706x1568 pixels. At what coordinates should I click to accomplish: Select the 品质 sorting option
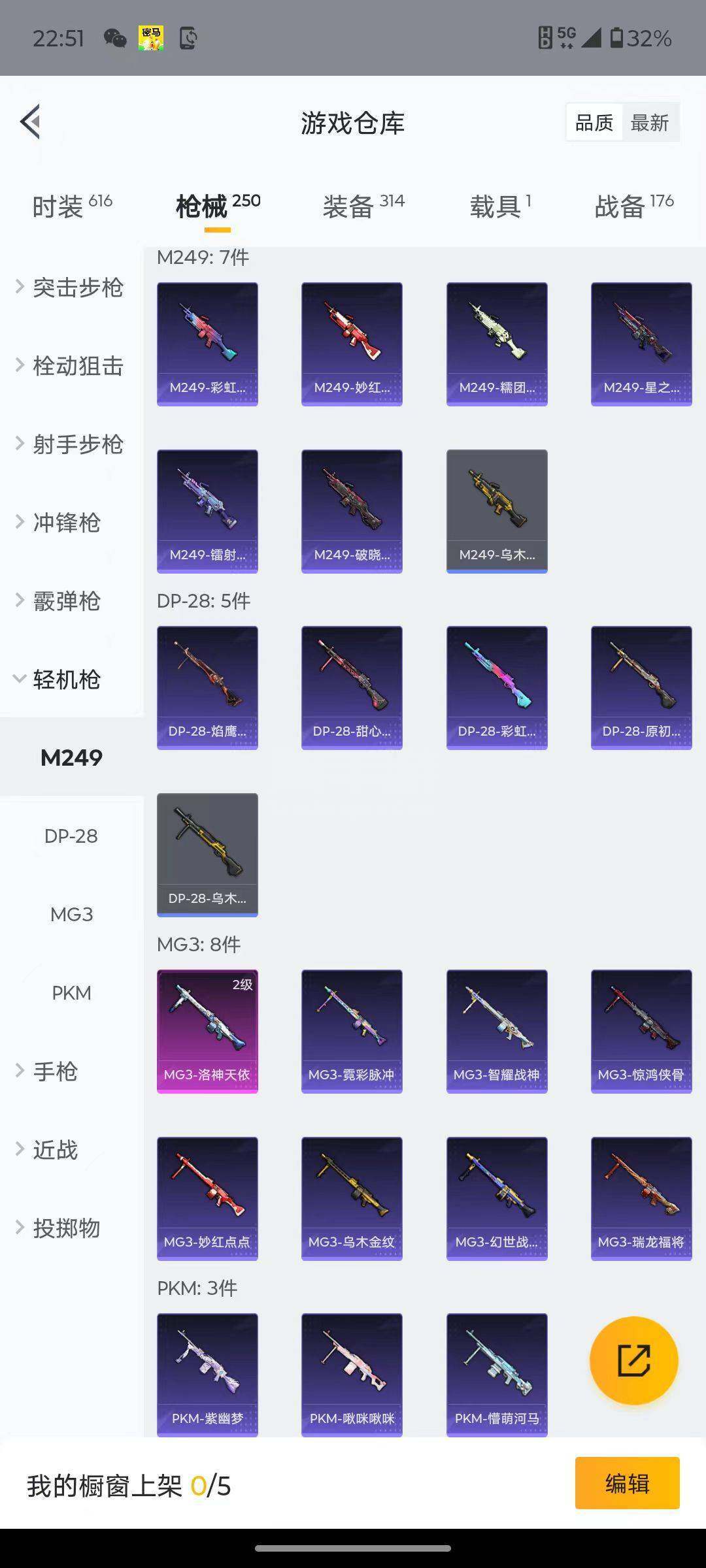coord(594,123)
